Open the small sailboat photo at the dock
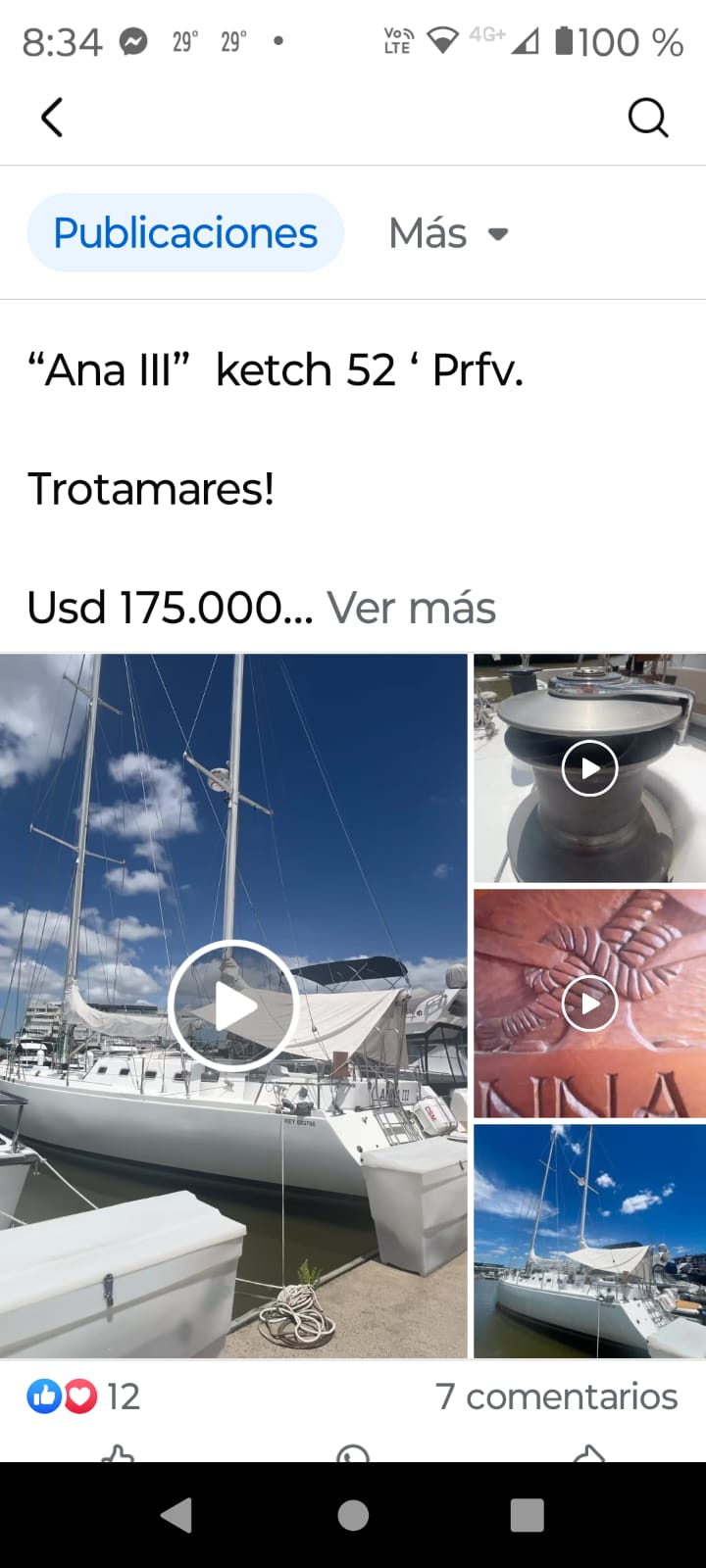The height and width of the screenshot is (1568, 706). [589, 1241]
